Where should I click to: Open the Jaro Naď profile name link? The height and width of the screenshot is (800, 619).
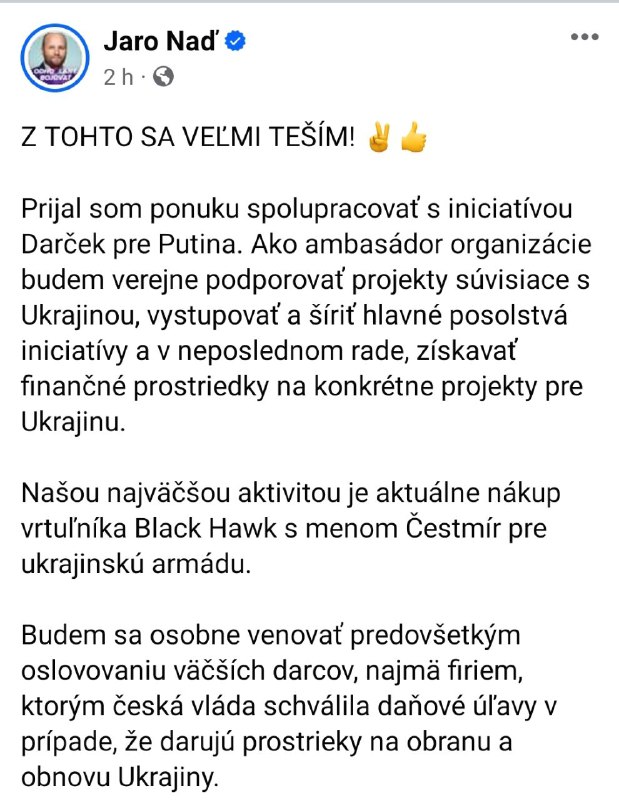click(x=162, y=40)
